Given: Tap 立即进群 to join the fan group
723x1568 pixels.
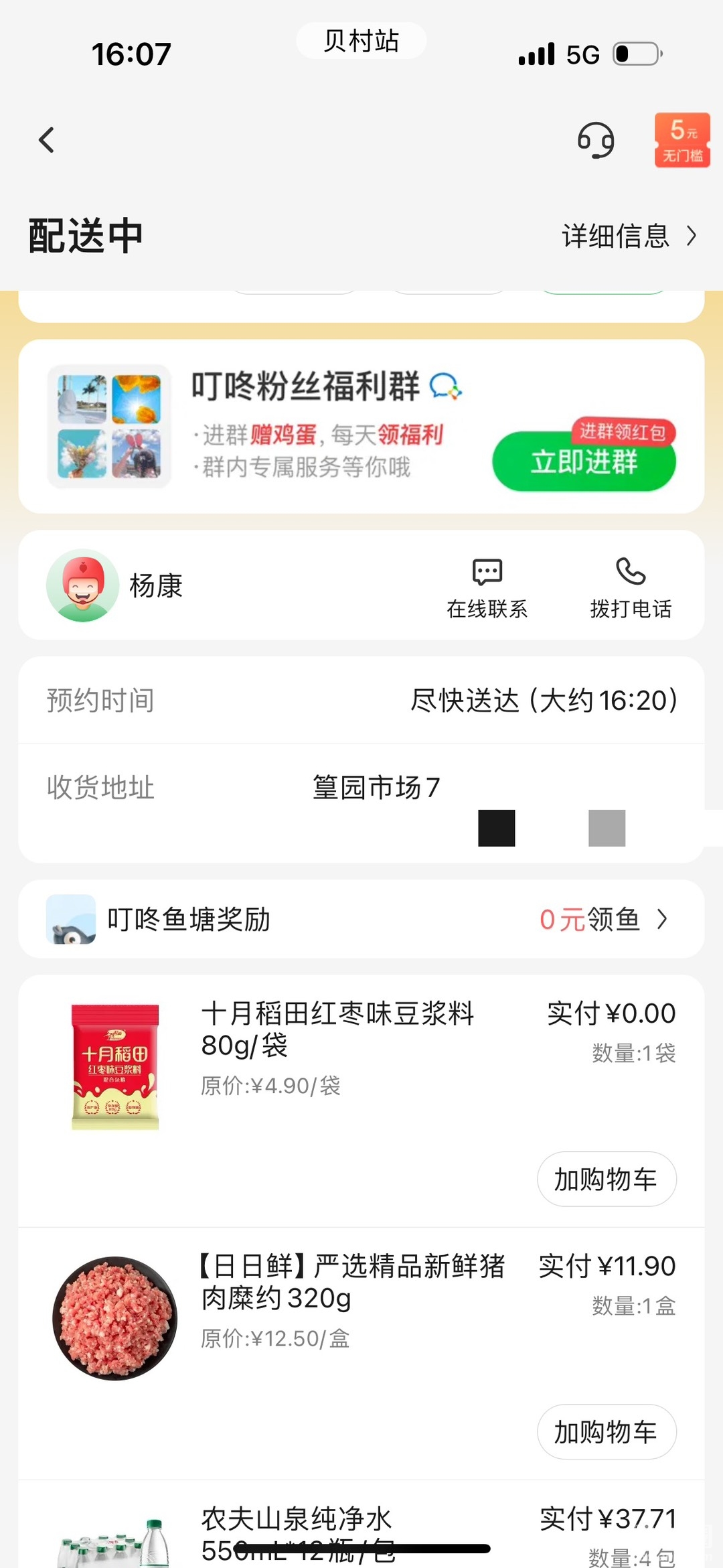Looking at the screenshot, I should pyautogui.click(x=584, y=461).
